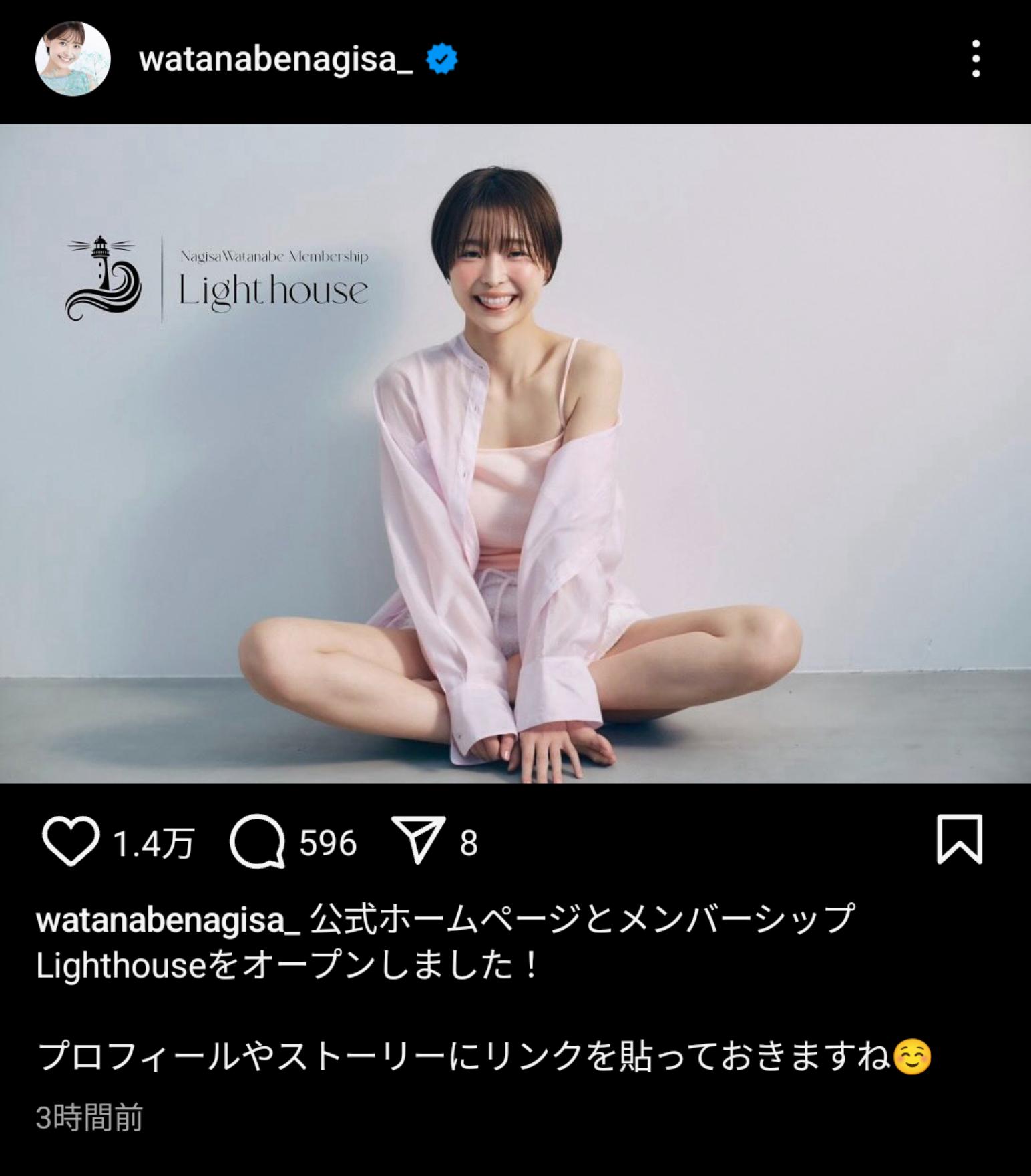Open the Lighthouse membership post photo
The width and height of the screenshot is (1031, 1176).
pyautogui.click(x=515, y=454)
